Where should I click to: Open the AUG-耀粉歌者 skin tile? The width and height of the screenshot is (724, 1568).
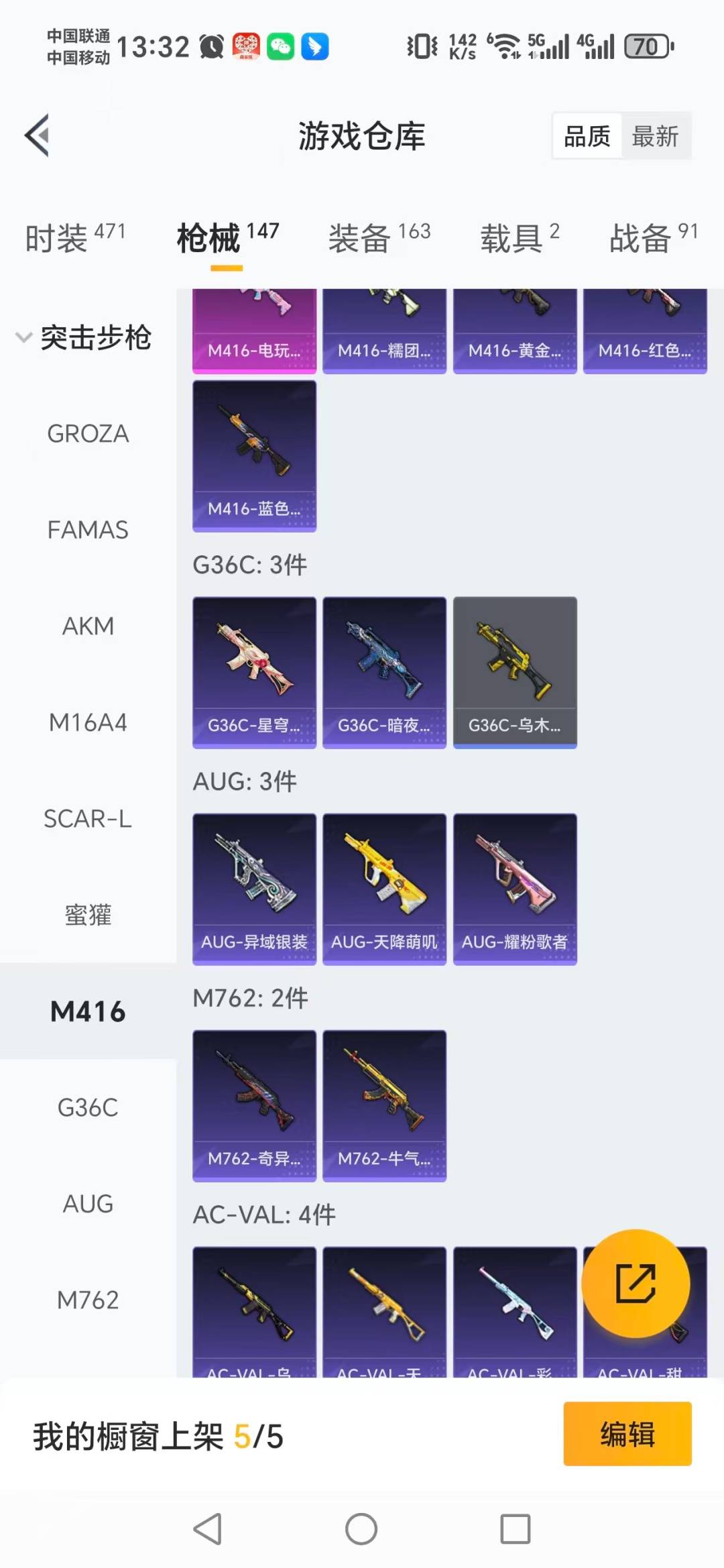point(515,889)
